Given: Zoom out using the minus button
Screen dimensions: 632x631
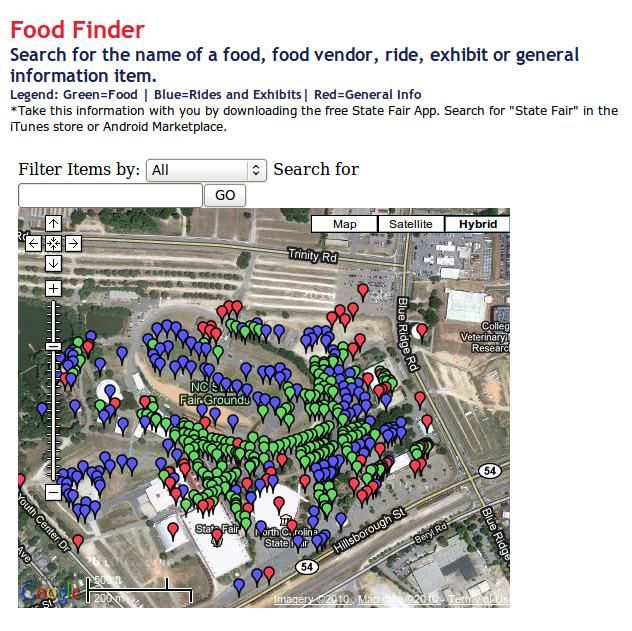Looking at the screenshot, I should point(54,492).
